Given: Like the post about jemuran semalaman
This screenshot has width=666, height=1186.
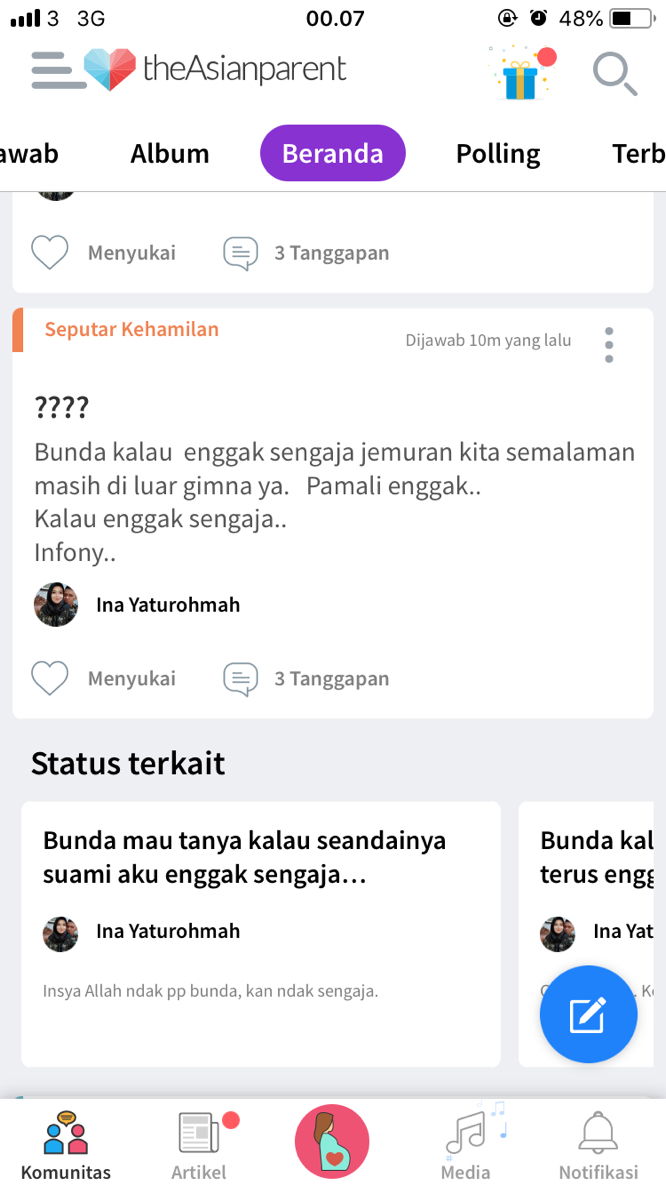Looking at the screenshot, I should 50,679.
